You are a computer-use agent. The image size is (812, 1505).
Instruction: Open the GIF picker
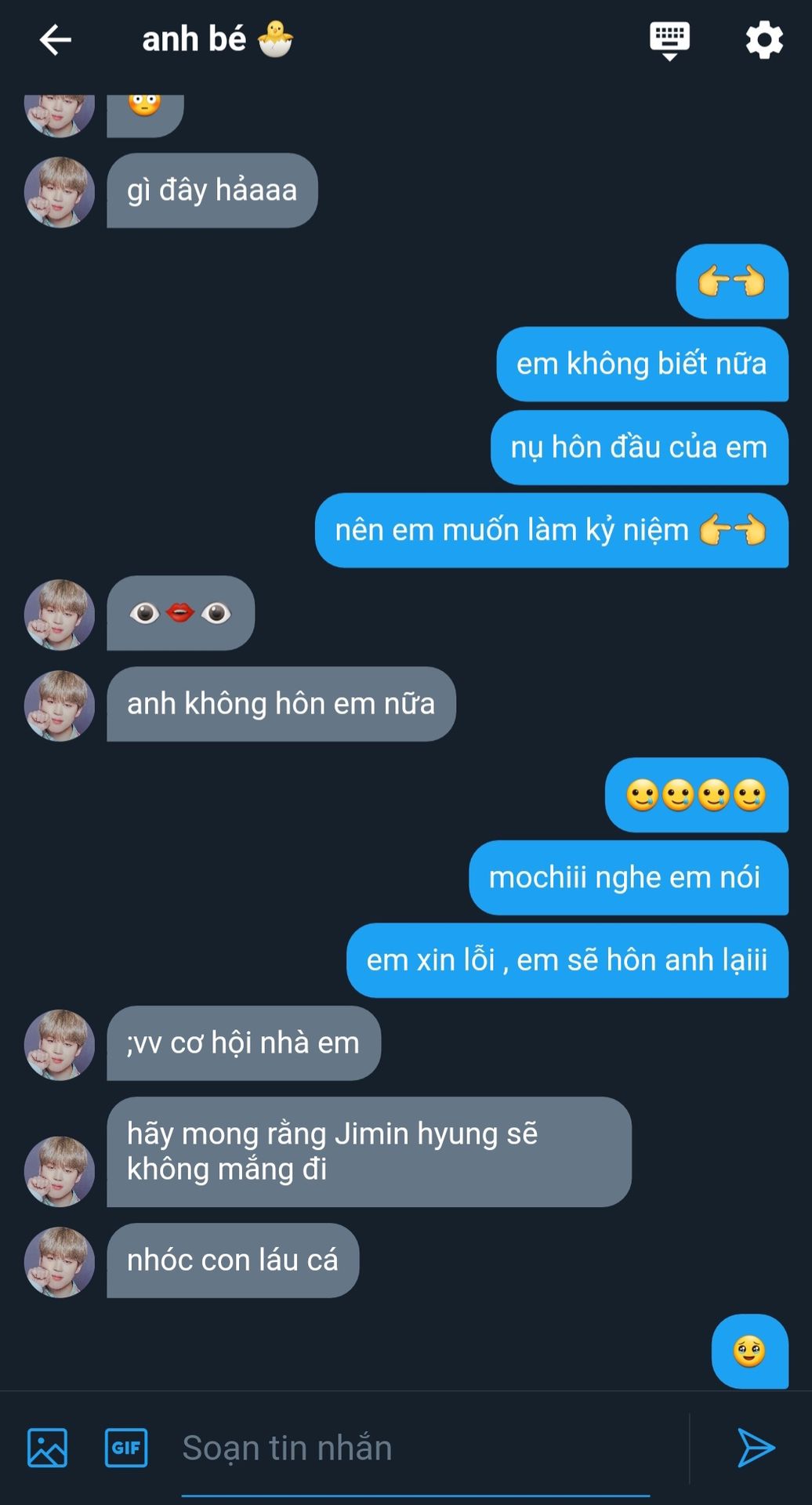(x=126, y=1447)
